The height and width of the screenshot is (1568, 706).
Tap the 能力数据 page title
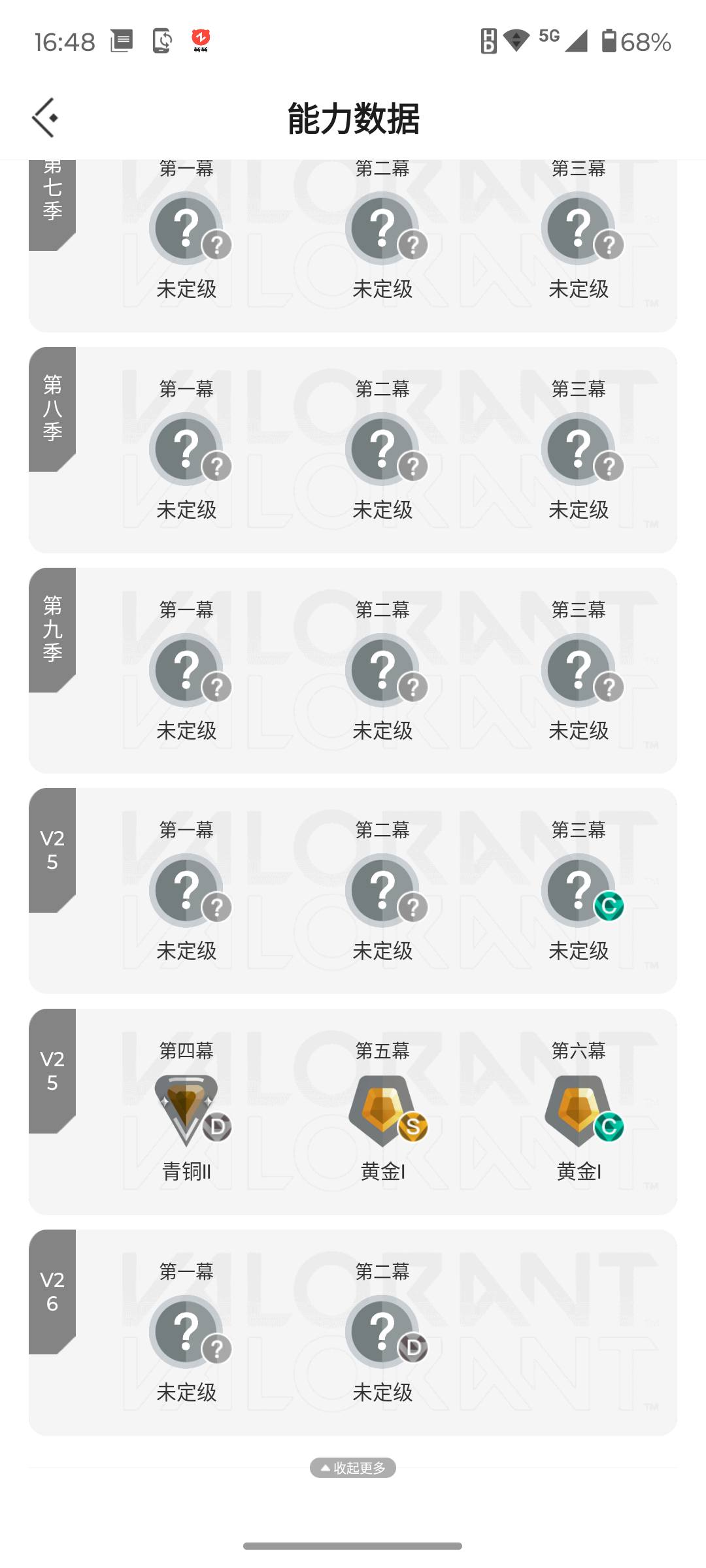tap(352, 118)
